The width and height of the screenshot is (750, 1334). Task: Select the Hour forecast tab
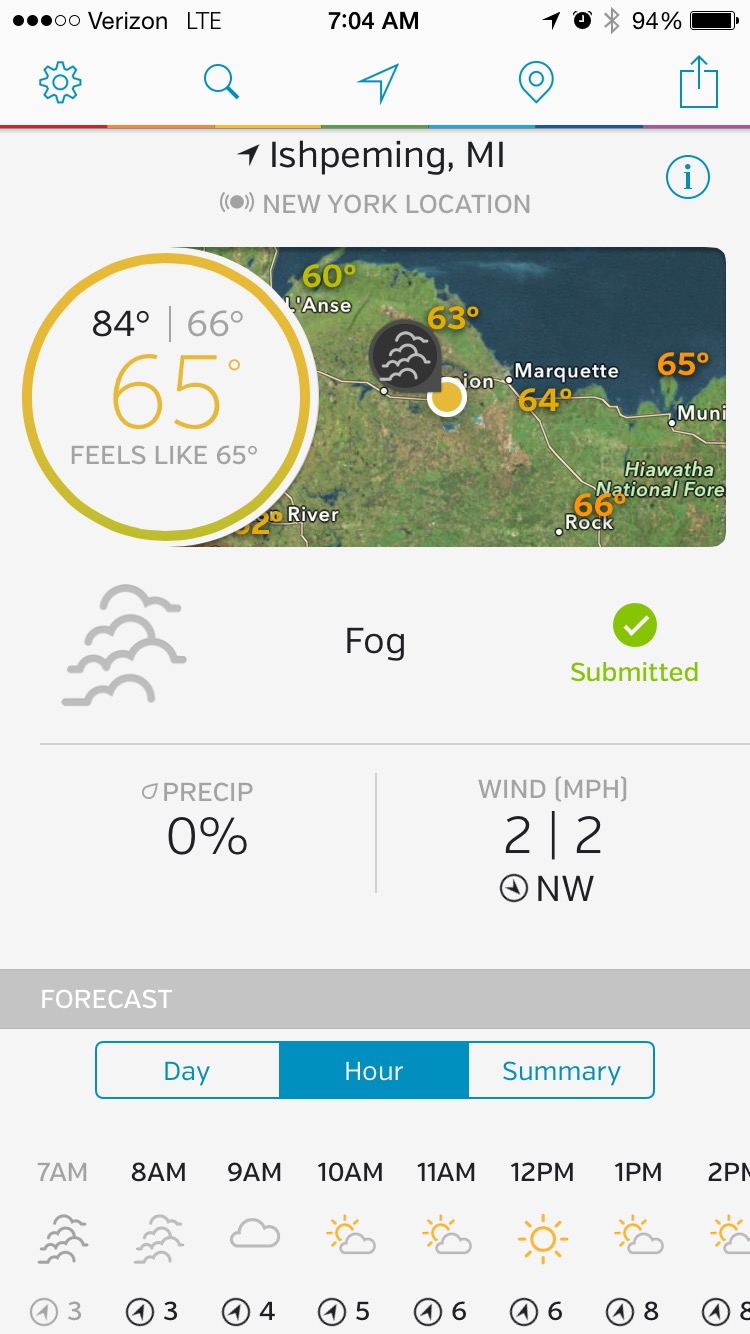tap(373, 1071)
